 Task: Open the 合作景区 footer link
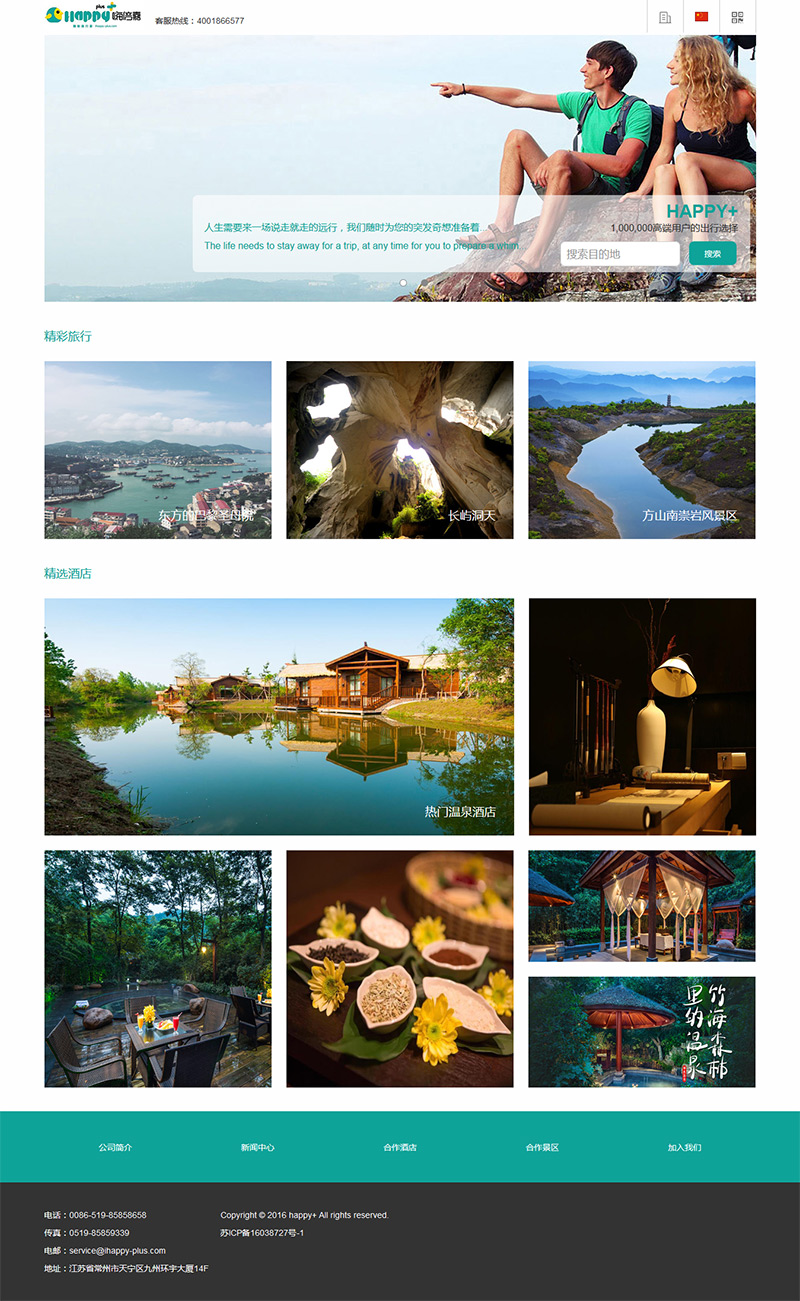(x=542, y=1147)
